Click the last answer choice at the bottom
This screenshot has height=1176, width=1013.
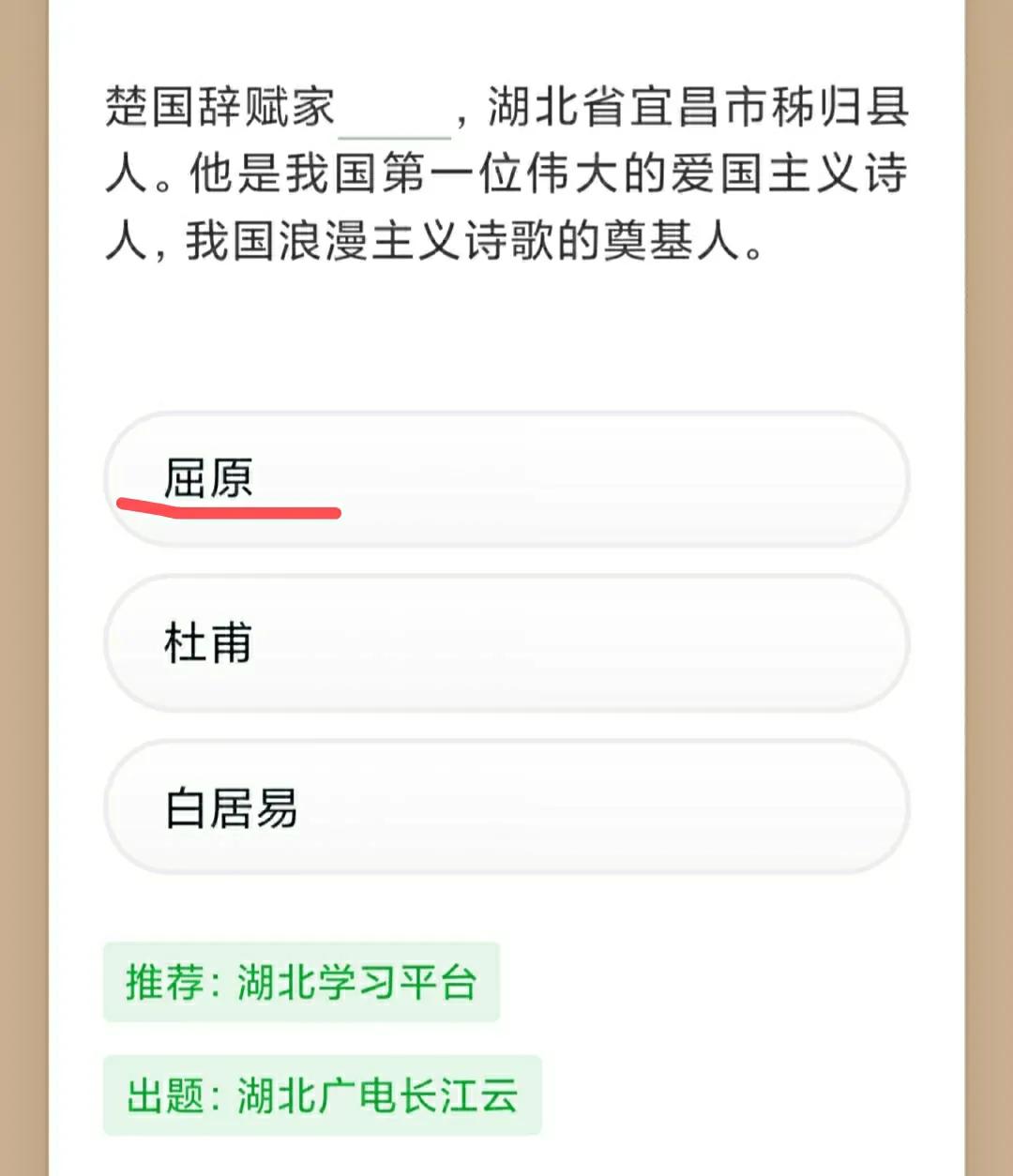pos(506,808)
